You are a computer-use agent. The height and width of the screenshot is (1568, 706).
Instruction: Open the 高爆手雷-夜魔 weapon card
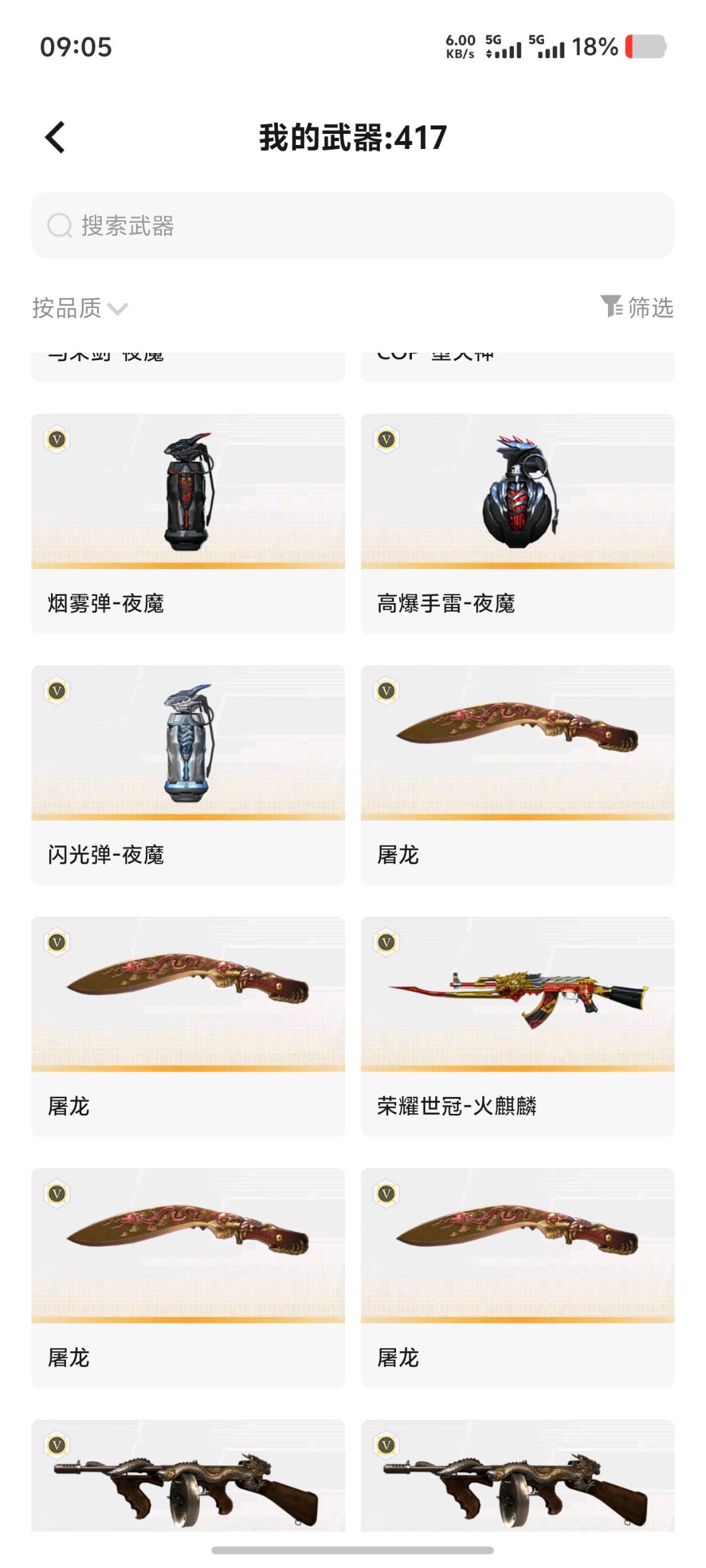click(x=518, y=523)
